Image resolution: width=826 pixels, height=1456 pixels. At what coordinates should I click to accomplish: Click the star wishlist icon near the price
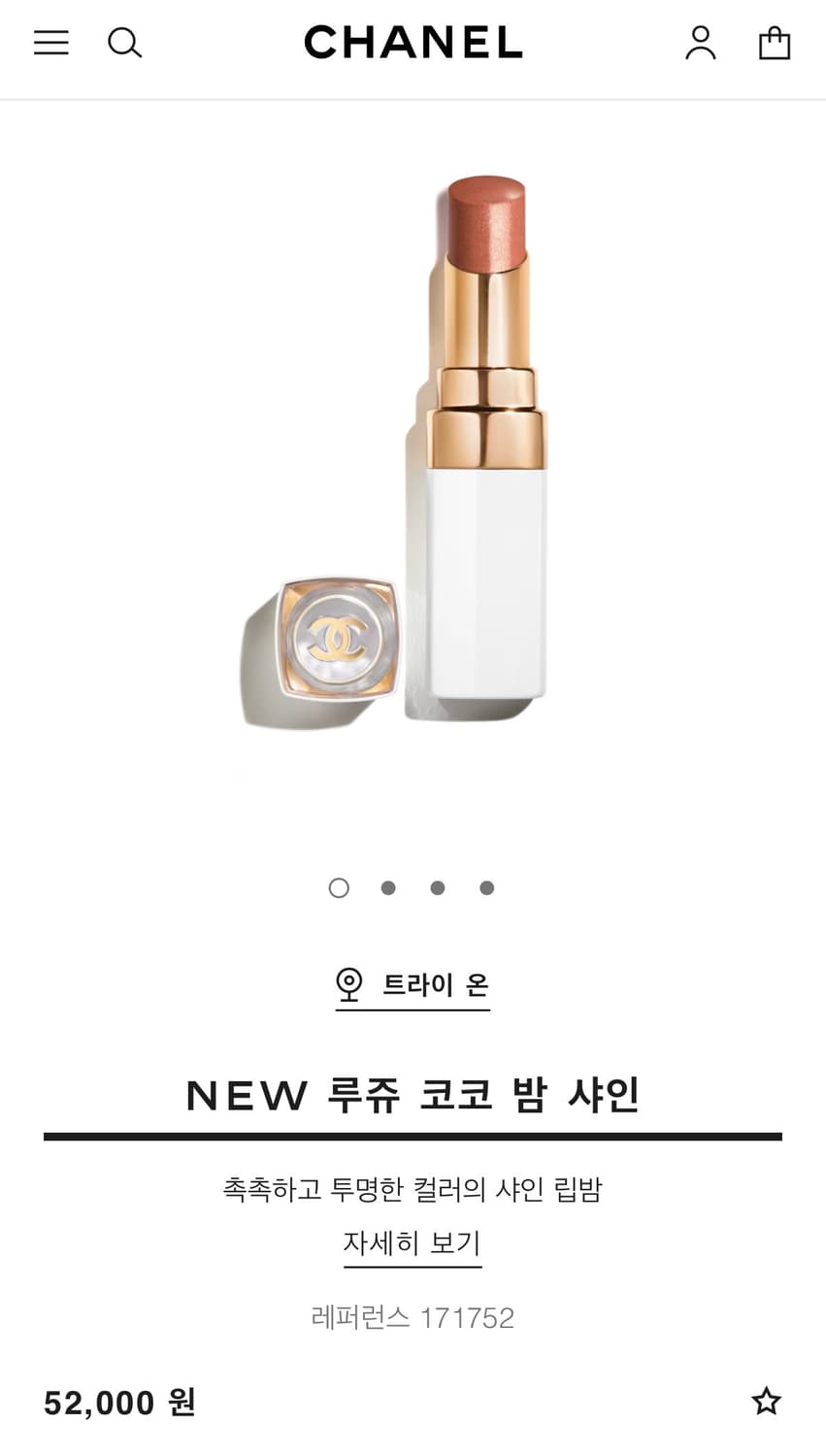[x=766, y=1403]
